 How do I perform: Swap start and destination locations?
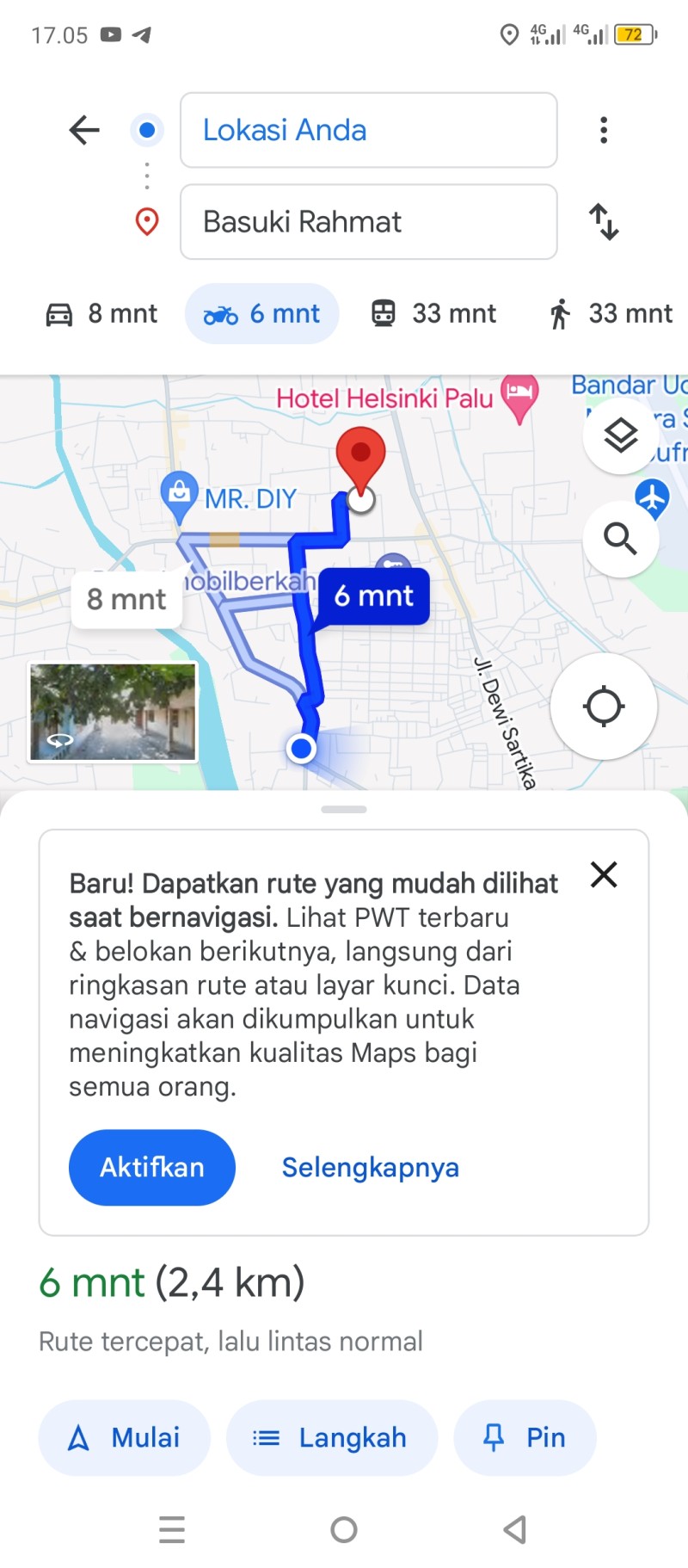pyautogui.click(x=604, y=222)
